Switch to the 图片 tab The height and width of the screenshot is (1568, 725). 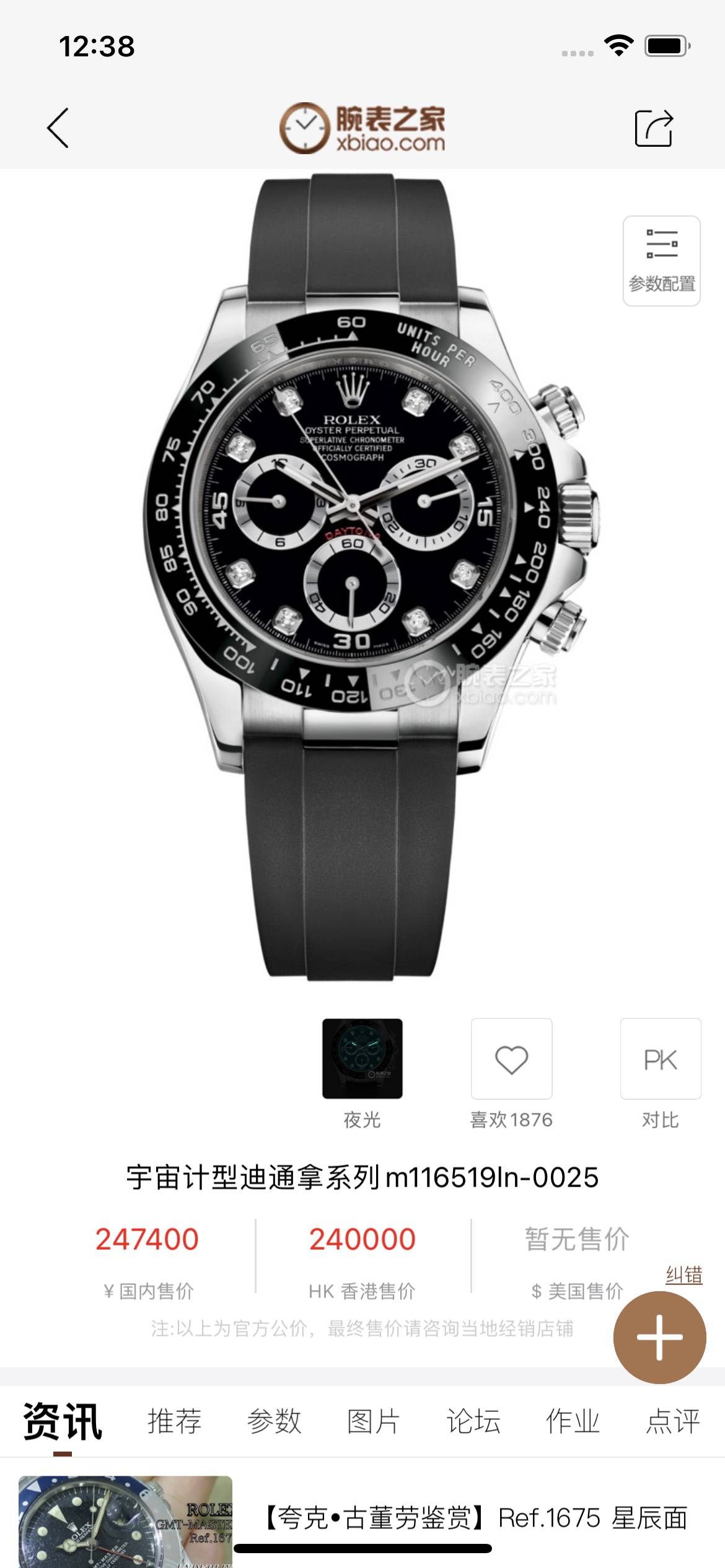[373, 1422]
